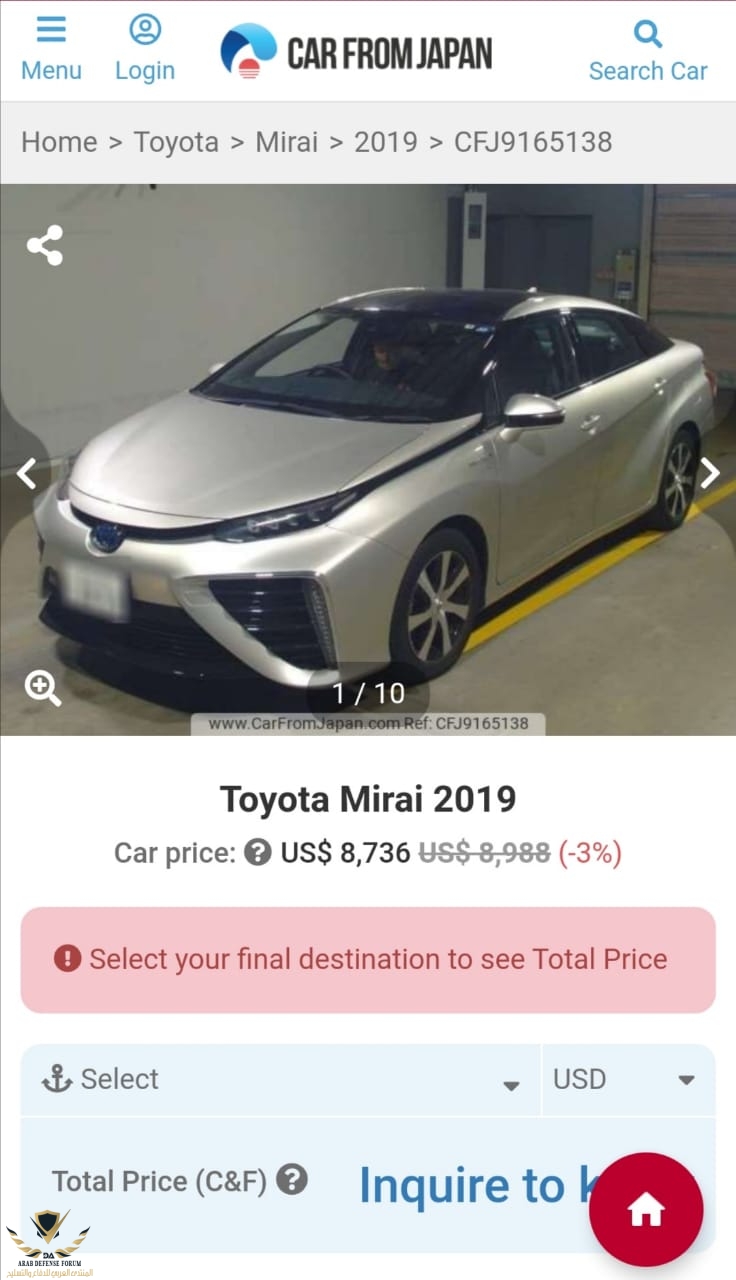Show the next car photo
The width and height of the screenshot is (736, 1280).
(709, 473)
